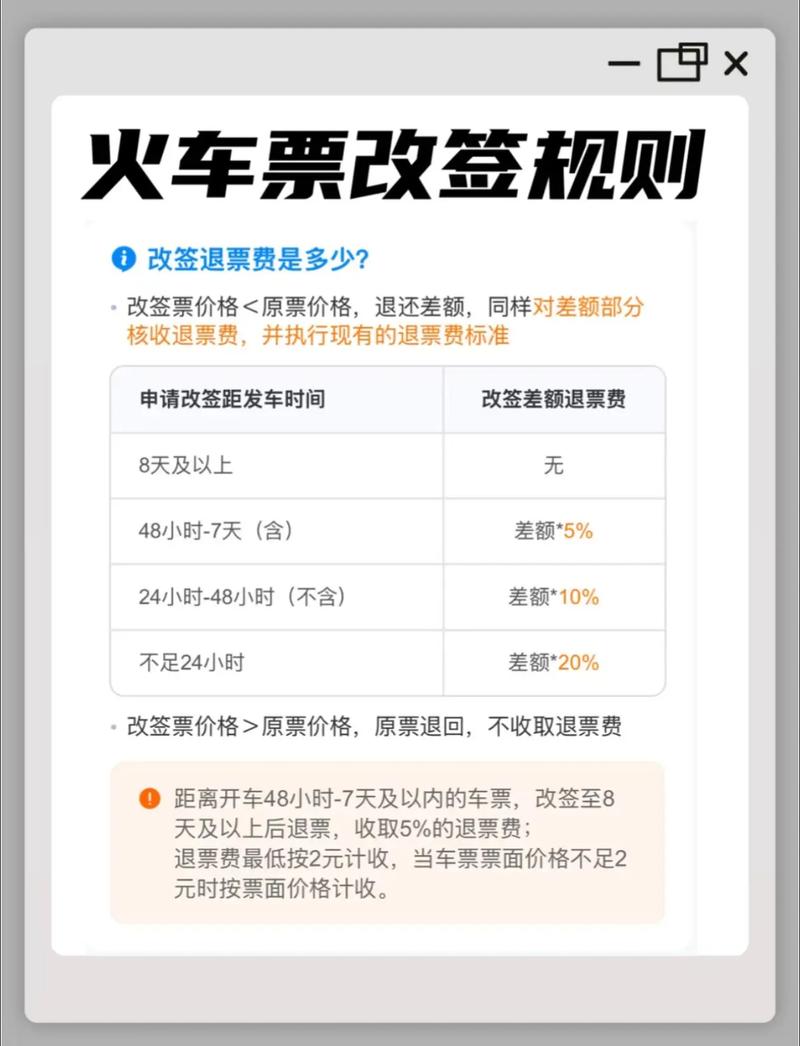Click the minimize icon in the title bar
Viewport: 800px width, 1046px height.
[625, 65]
